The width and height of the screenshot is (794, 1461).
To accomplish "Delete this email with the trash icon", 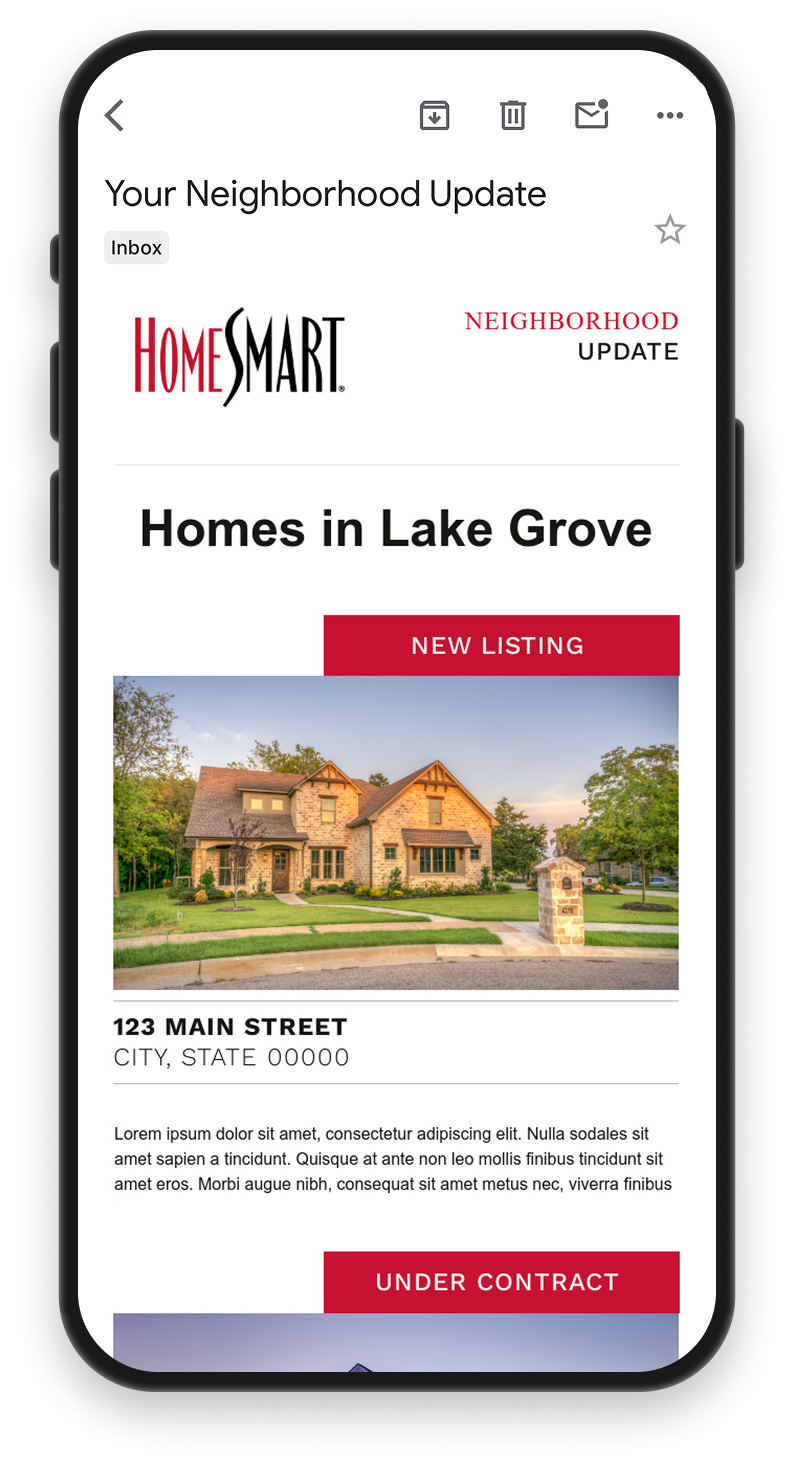I will coord(512,116).
